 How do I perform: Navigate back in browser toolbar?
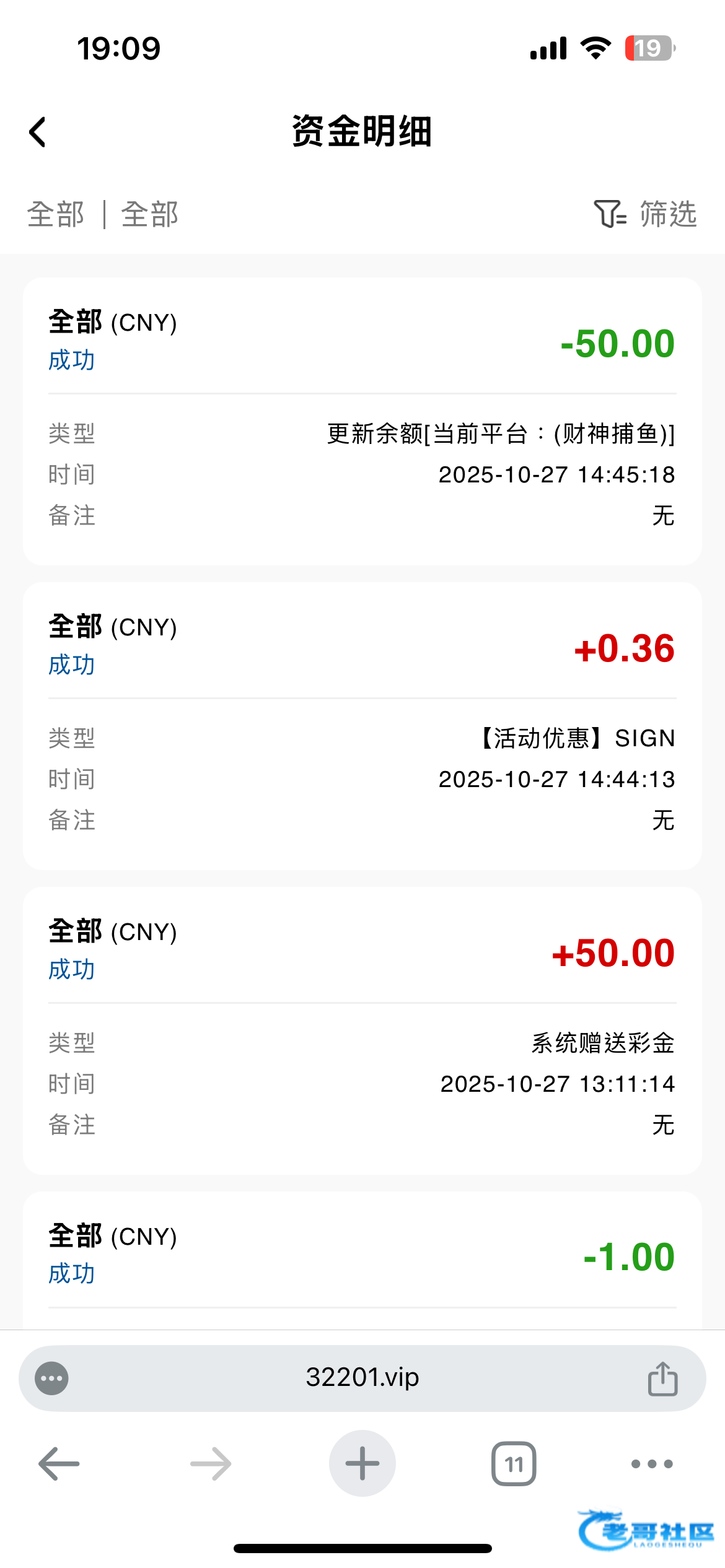point(59,1464)
